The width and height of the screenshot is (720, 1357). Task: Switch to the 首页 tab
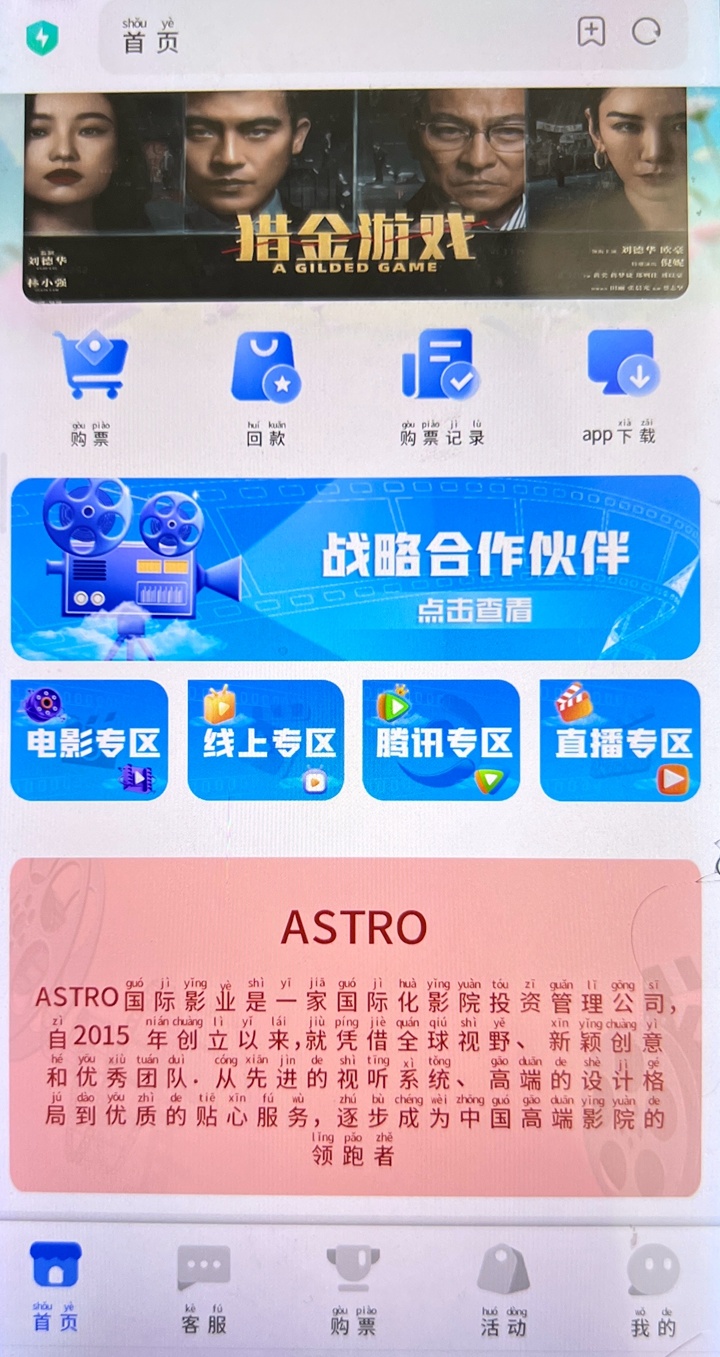coord(55,1288)
